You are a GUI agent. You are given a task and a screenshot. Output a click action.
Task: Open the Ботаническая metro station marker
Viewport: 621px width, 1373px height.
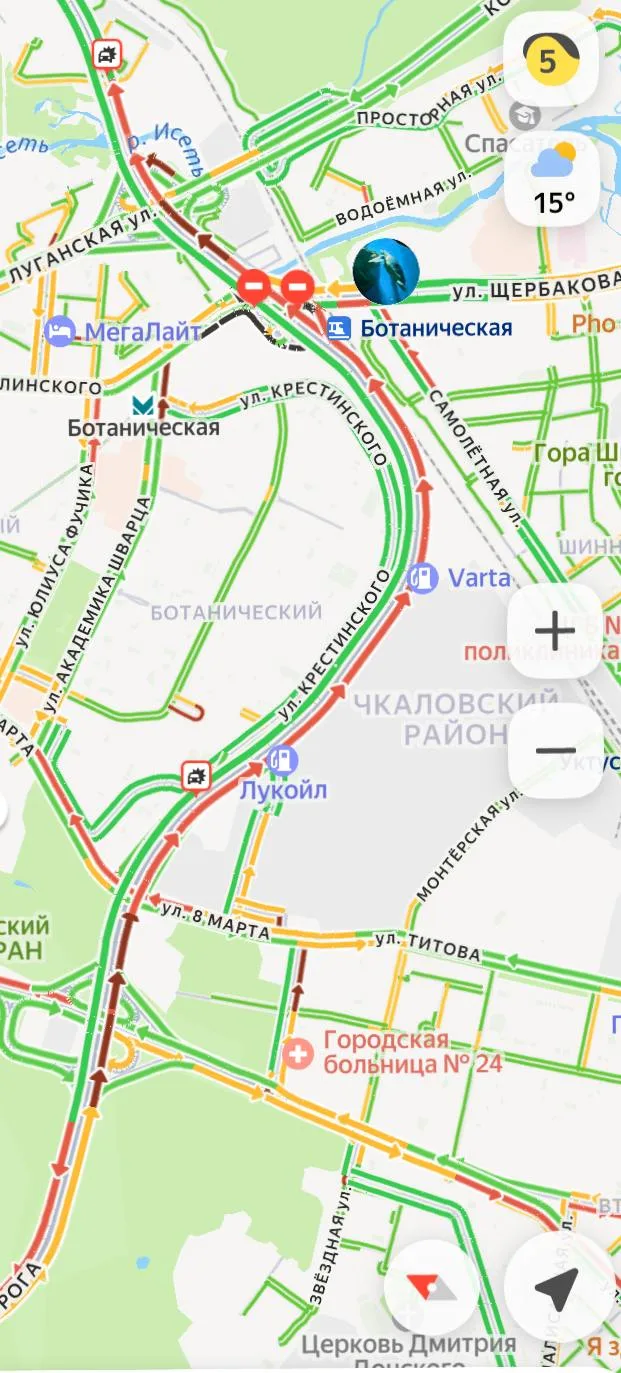click(143, 406)
